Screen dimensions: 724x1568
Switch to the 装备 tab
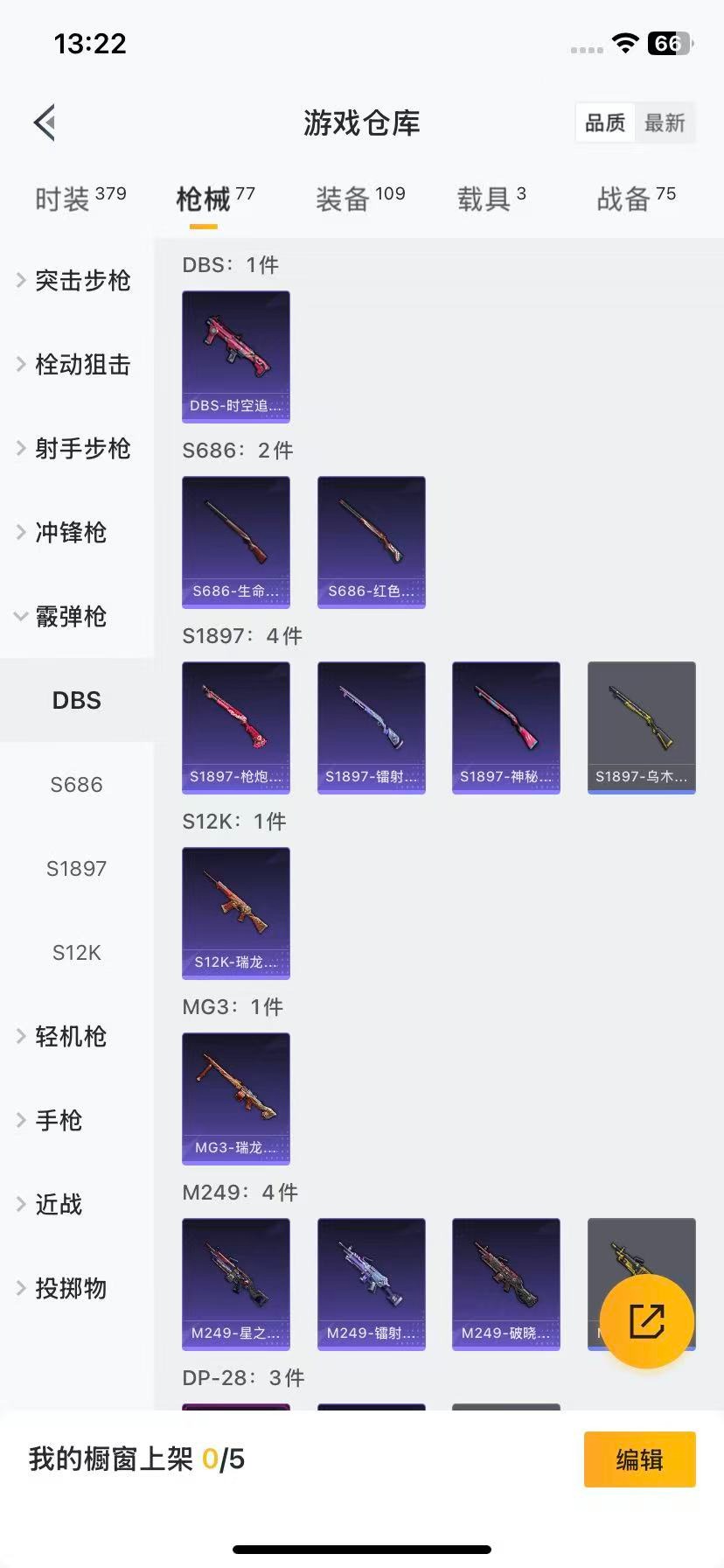pos(359,199)
